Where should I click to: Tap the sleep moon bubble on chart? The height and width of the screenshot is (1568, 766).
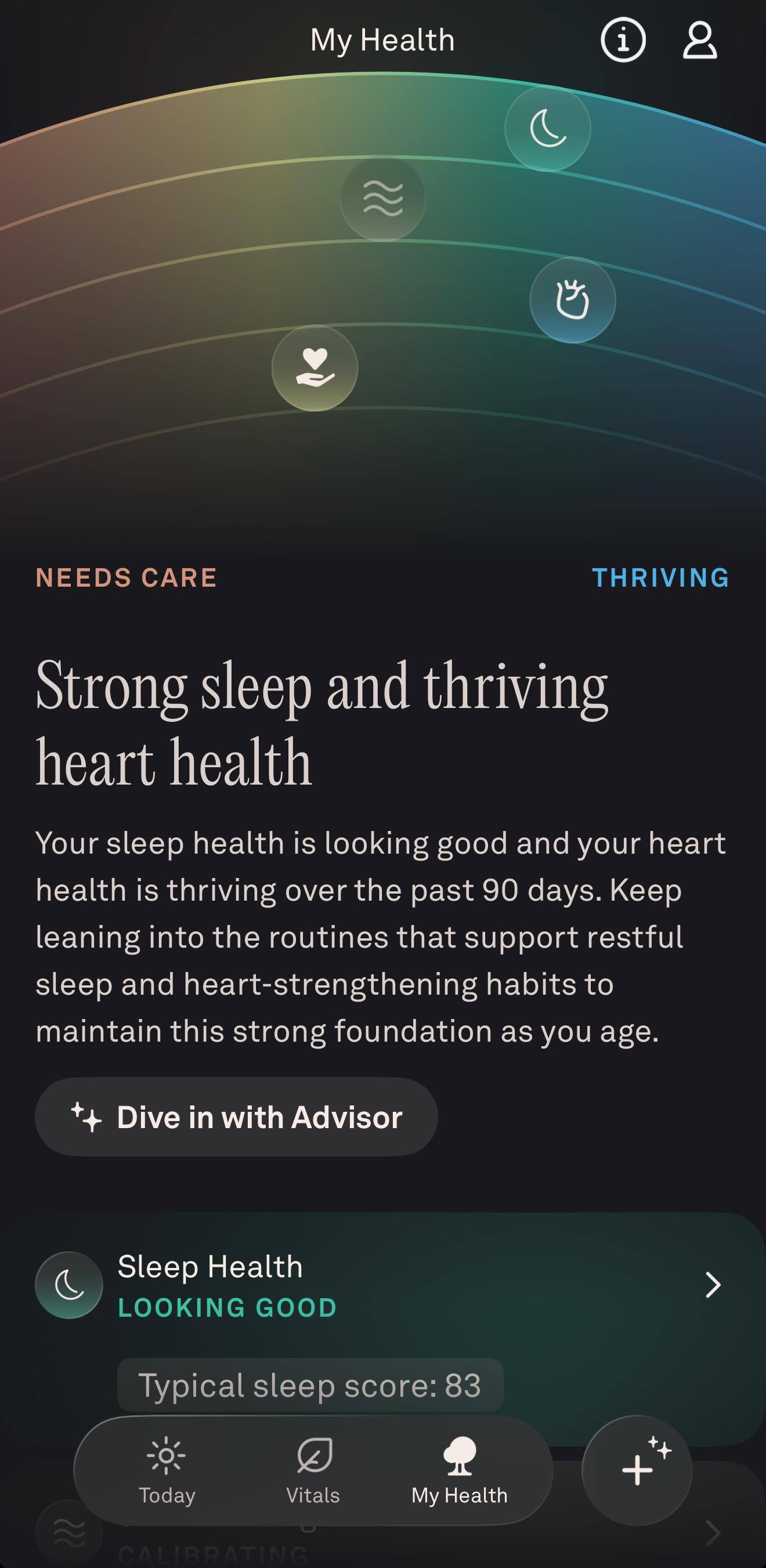547,128
